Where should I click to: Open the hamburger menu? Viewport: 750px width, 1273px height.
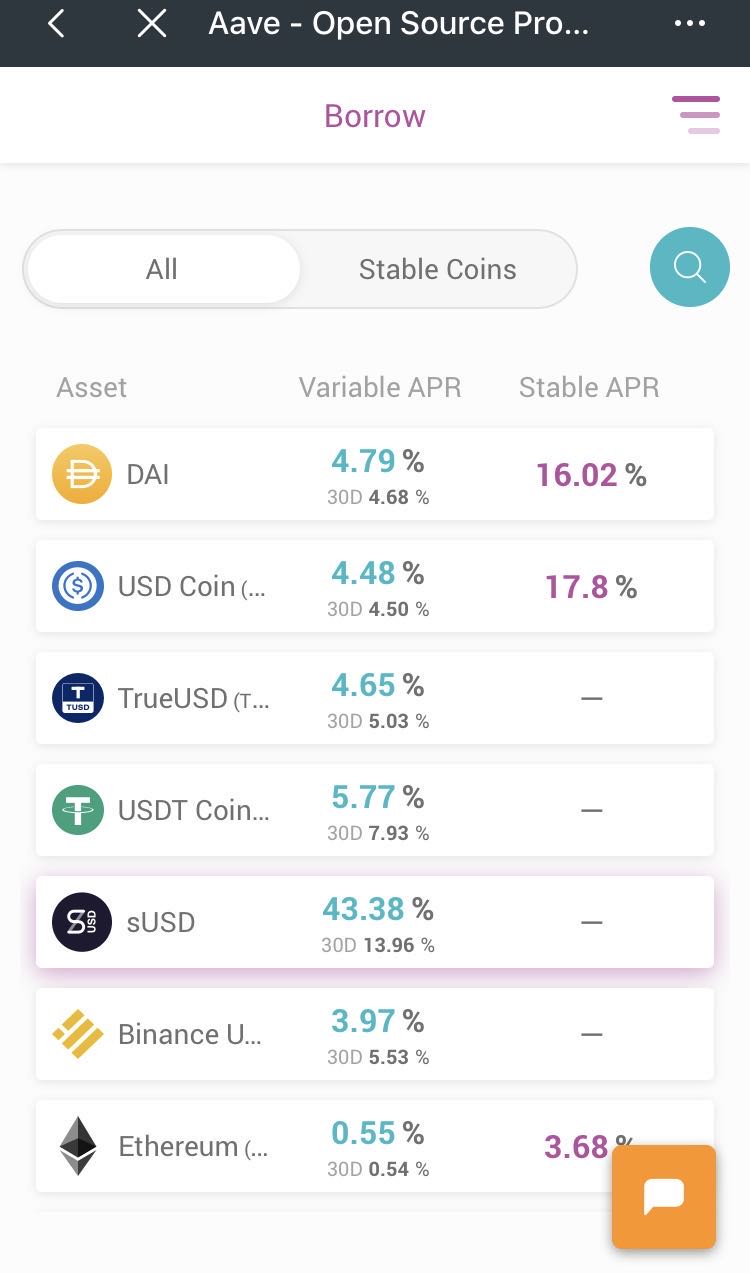pos(697,114)
